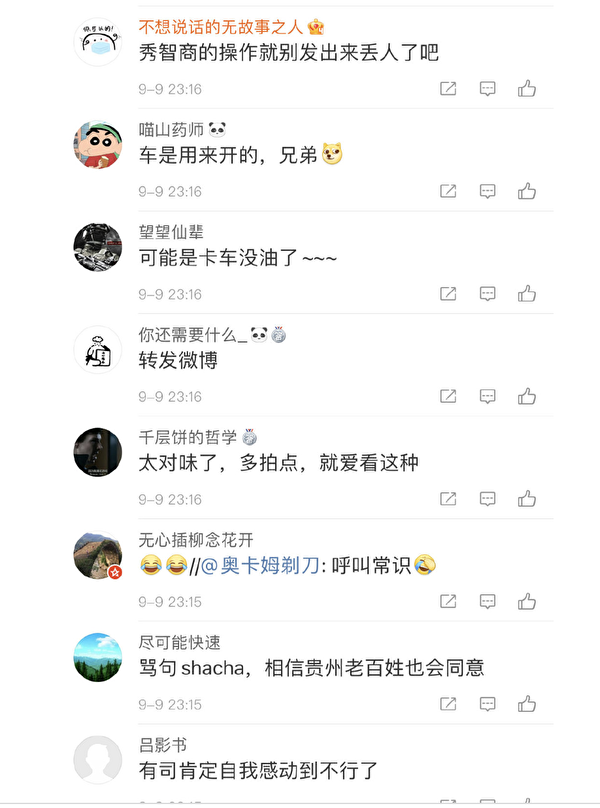Screen dimensions: 600x808
Task: Open 不想说话的无故事之人's profile name
Action: 231,27
